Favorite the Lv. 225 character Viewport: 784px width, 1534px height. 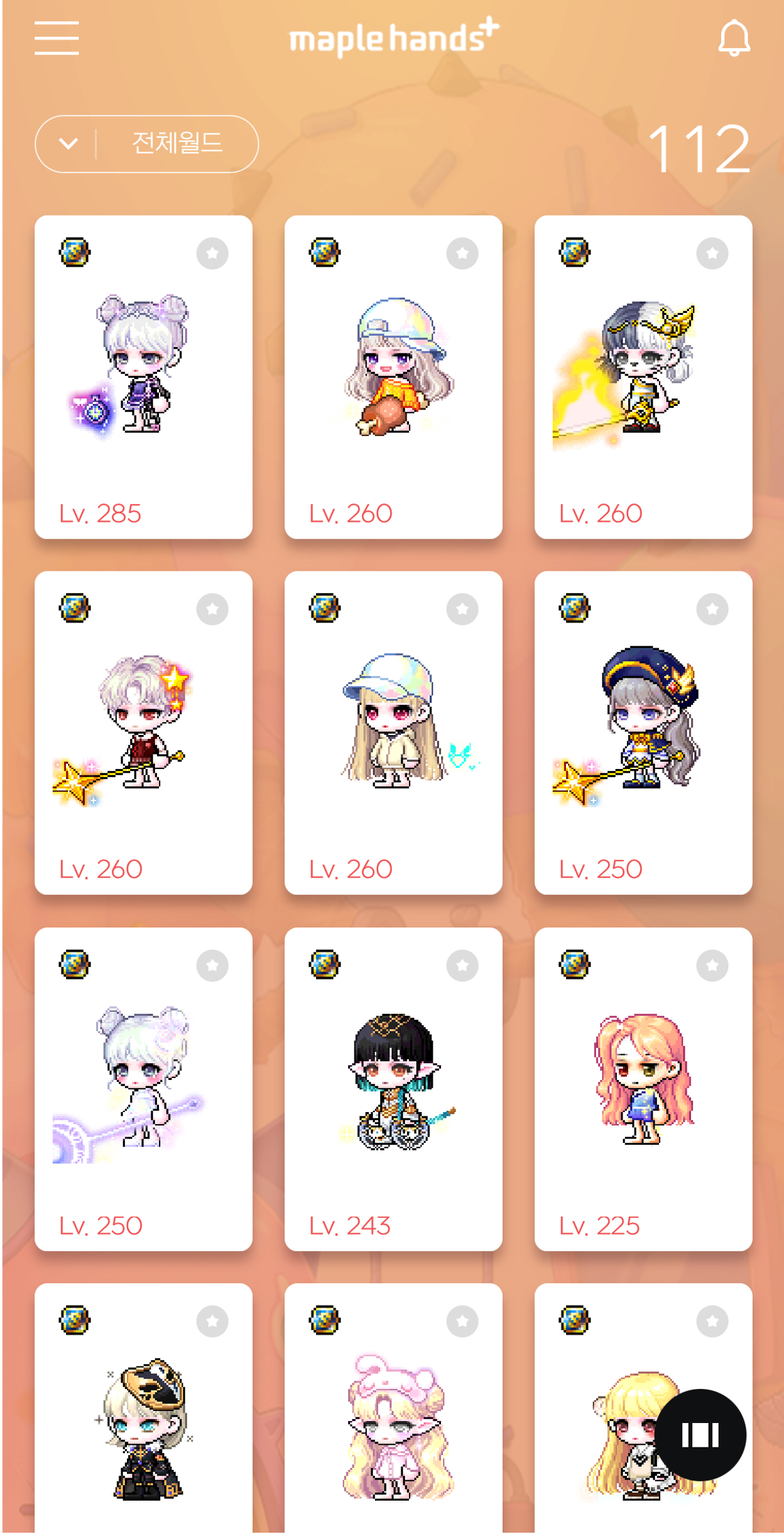click(x=712, y=965)
